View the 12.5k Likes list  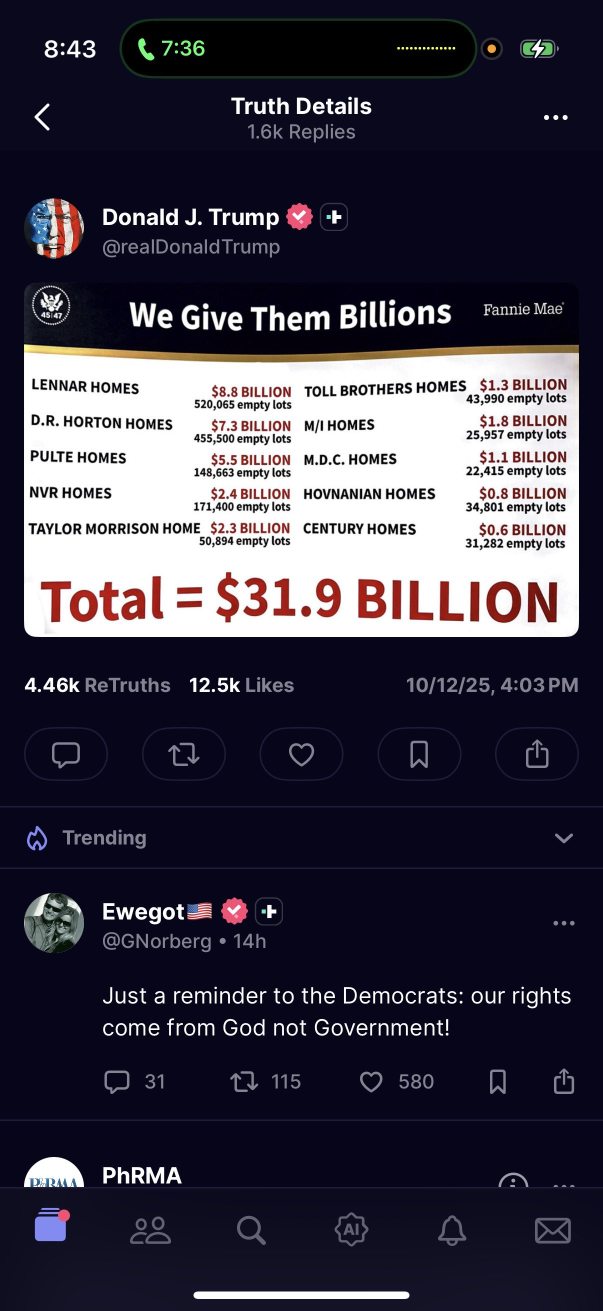point(241,685)
